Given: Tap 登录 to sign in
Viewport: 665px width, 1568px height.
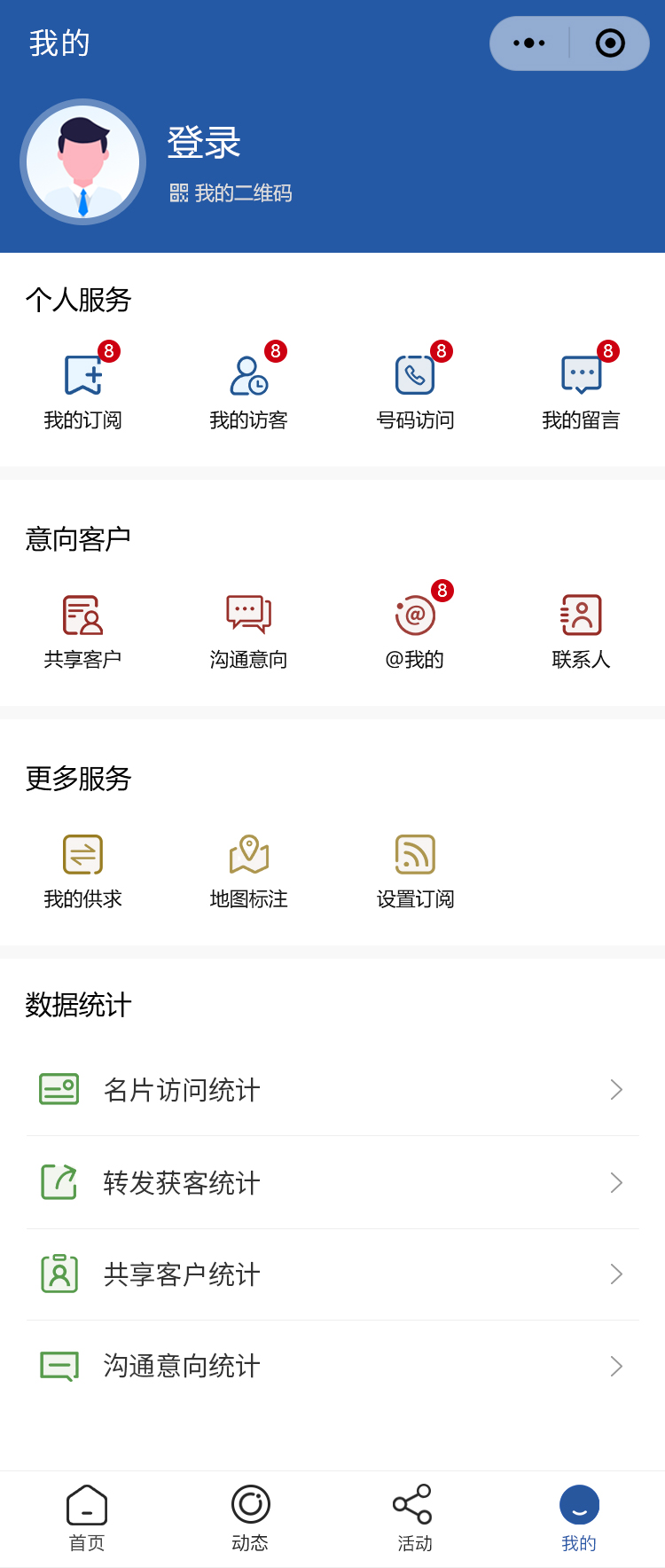Looking at the screenshot, I should [204, 143].
